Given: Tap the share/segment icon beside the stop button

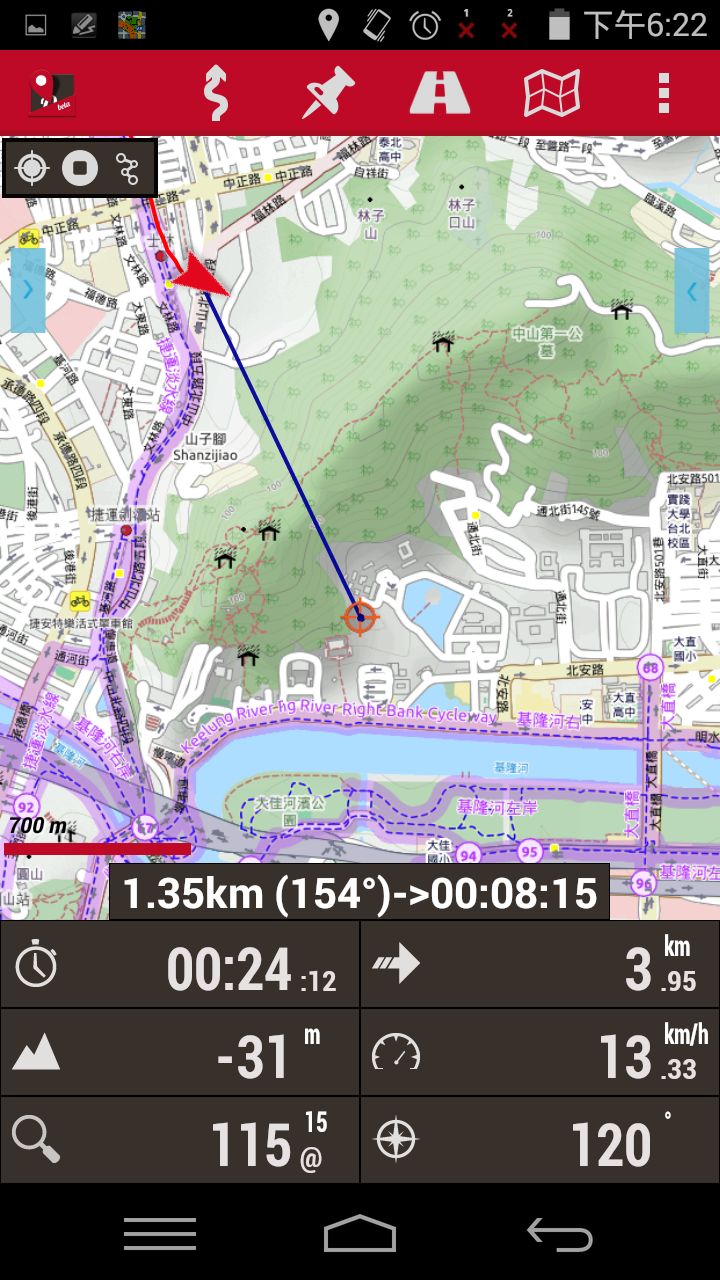Looking at the screenshot, I should pos(128,168).
